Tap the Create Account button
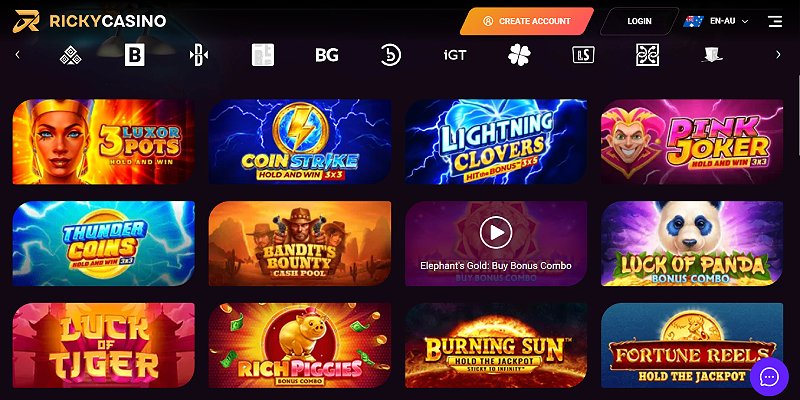The image size is (800, 400). [x=527, y=21]
